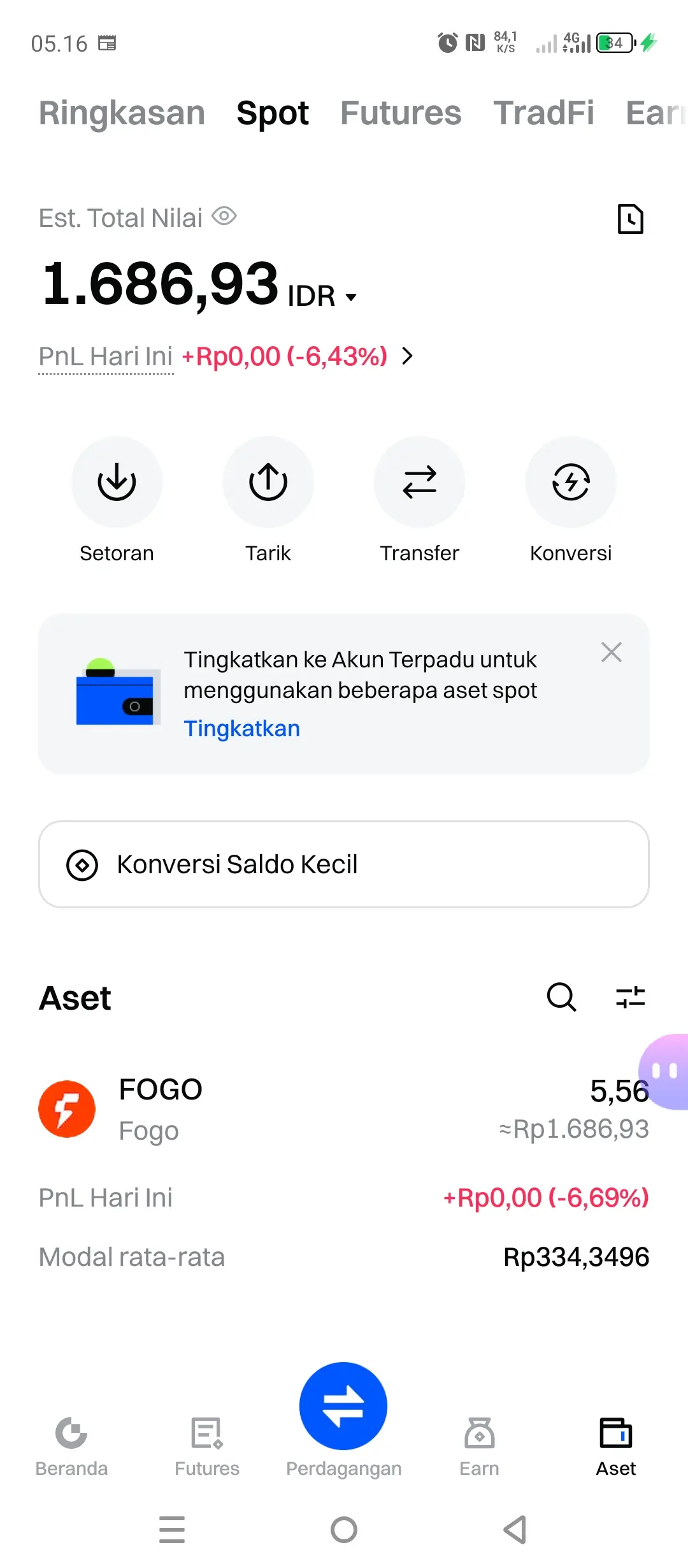
Task: Select the Tarik withdraw icon
Action: tap(268, 481)
